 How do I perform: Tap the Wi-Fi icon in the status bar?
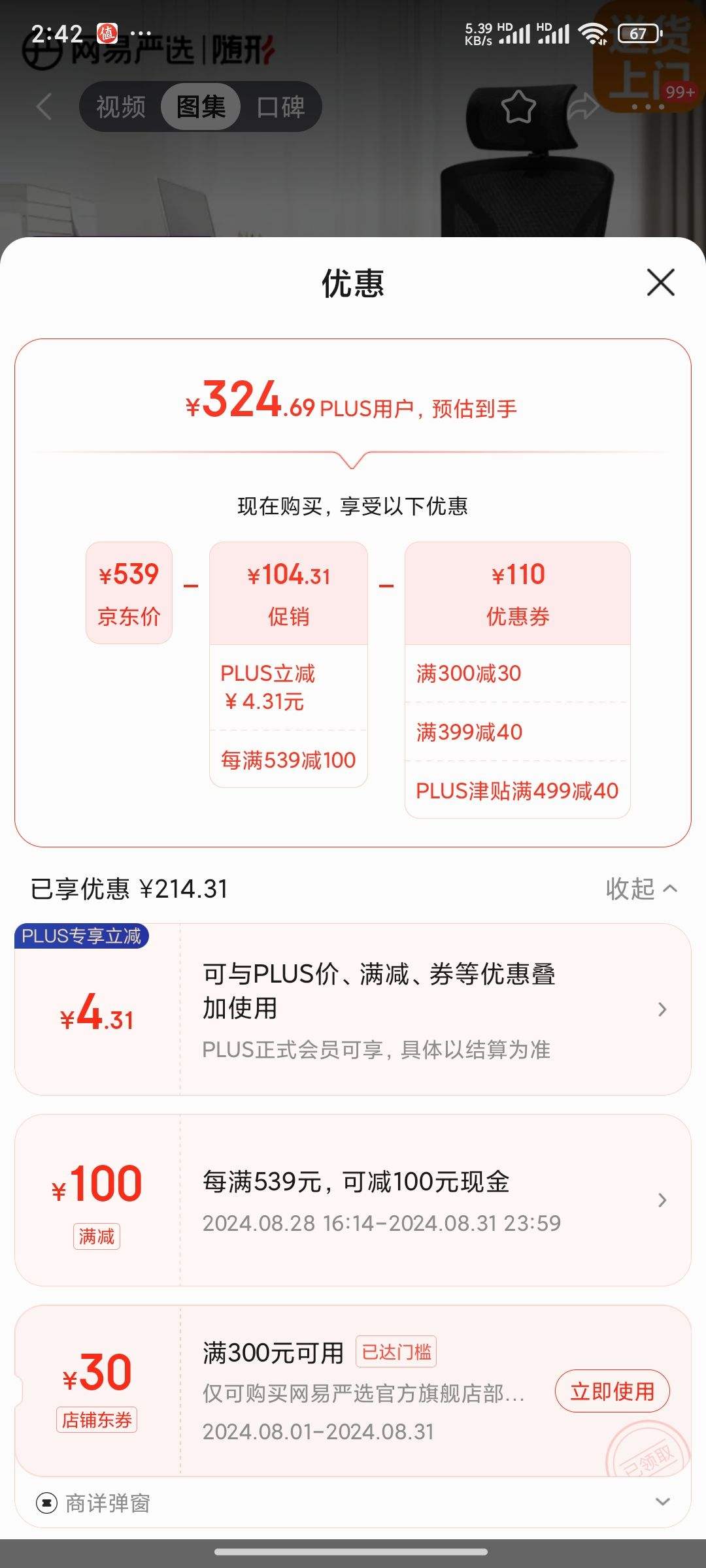tap(595, 33)
